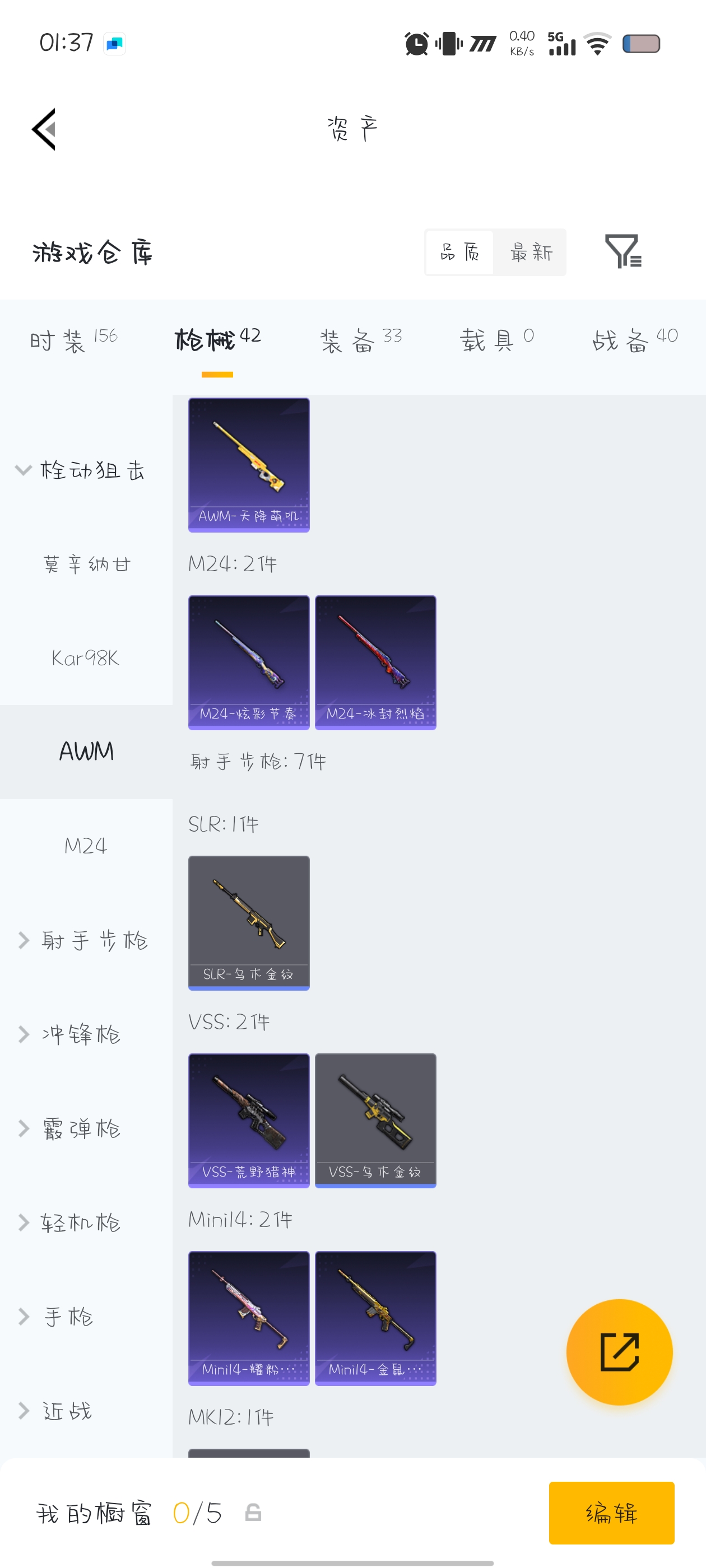Switch to the 装备 tab
Image resolution: width=706 pixels, height=1568 pixels.
click(x=361, y=340)
